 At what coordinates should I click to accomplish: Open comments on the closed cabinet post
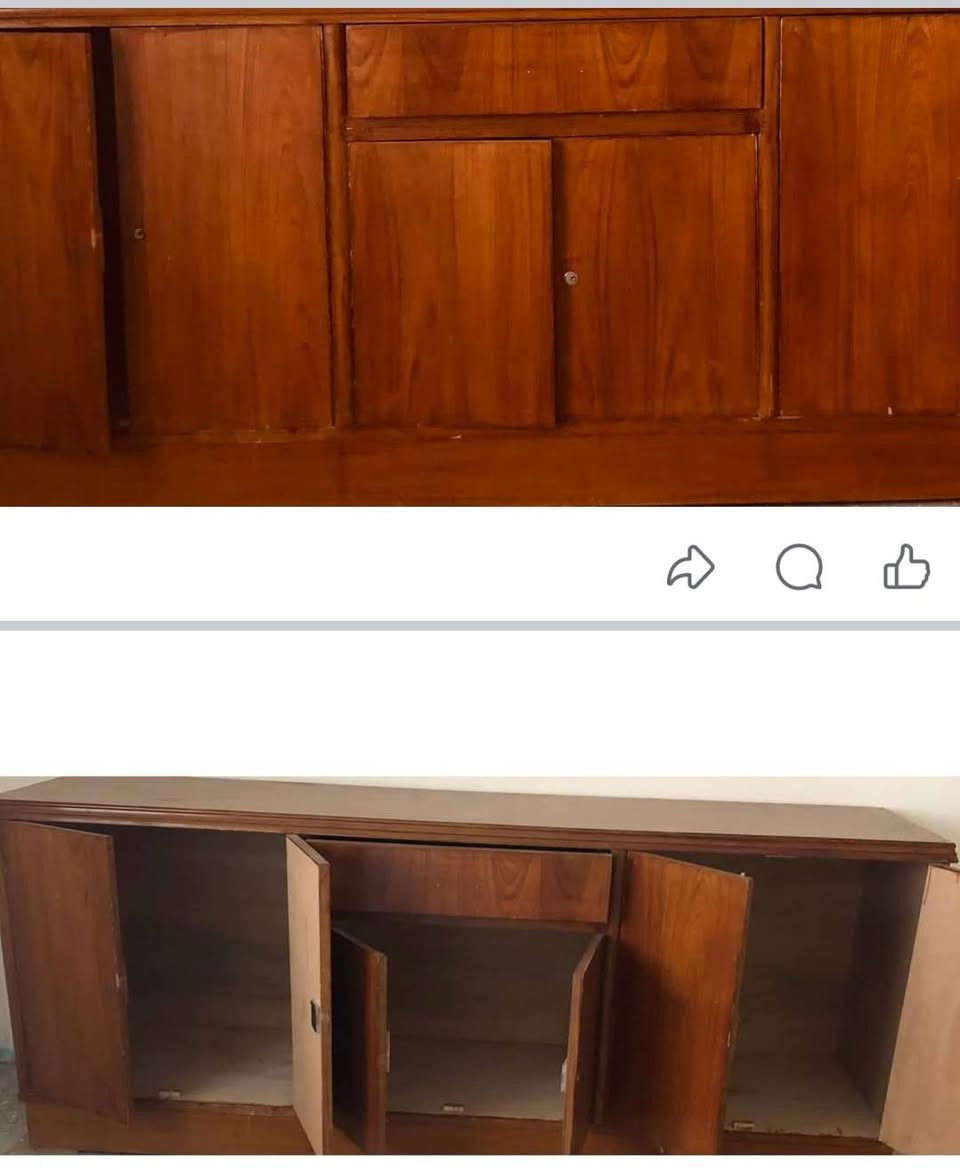pyautogui.click(x=799, y=568)
